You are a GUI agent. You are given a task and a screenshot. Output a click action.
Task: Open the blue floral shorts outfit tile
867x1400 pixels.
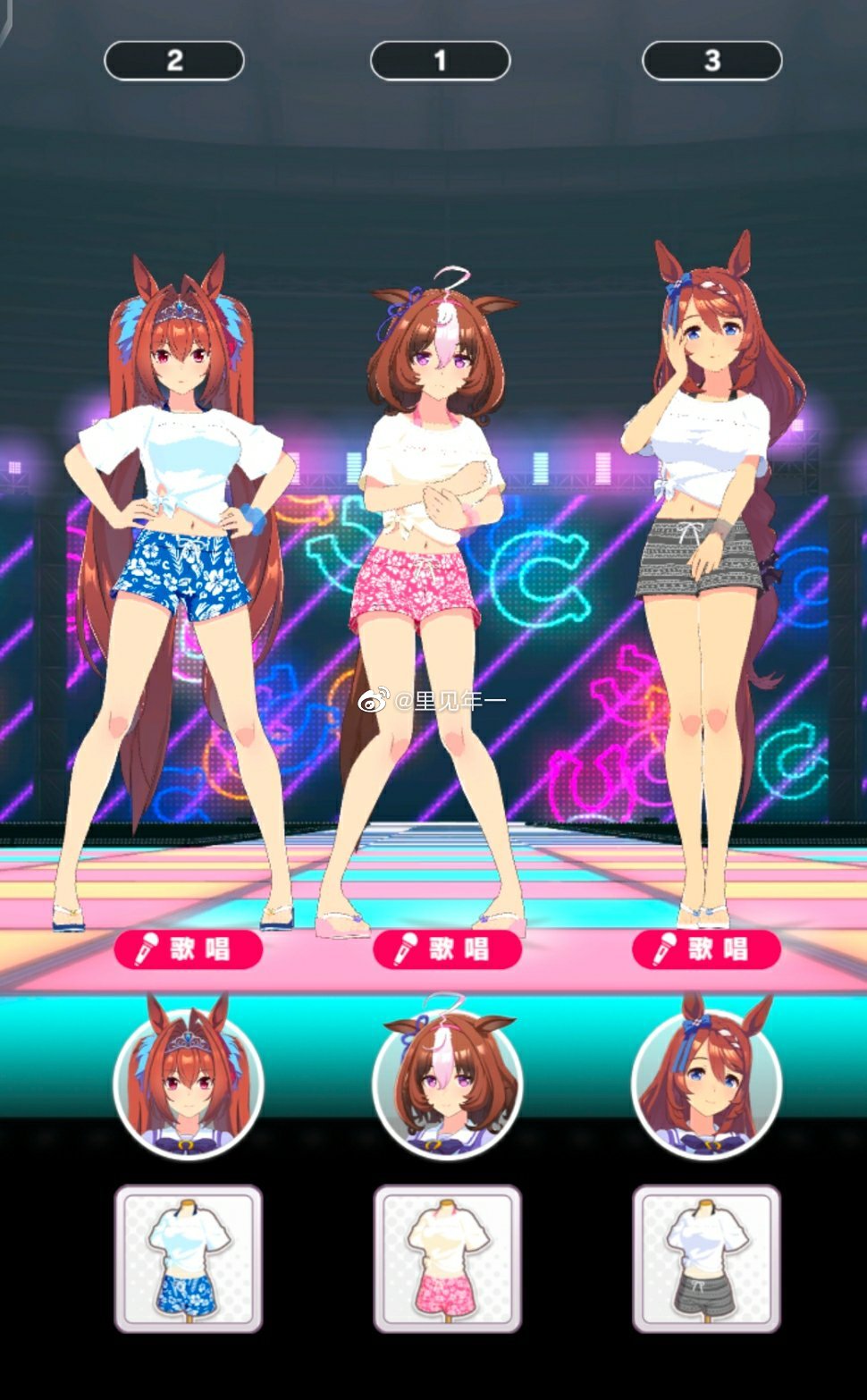pyautogui.click(x=189, y=1259)
